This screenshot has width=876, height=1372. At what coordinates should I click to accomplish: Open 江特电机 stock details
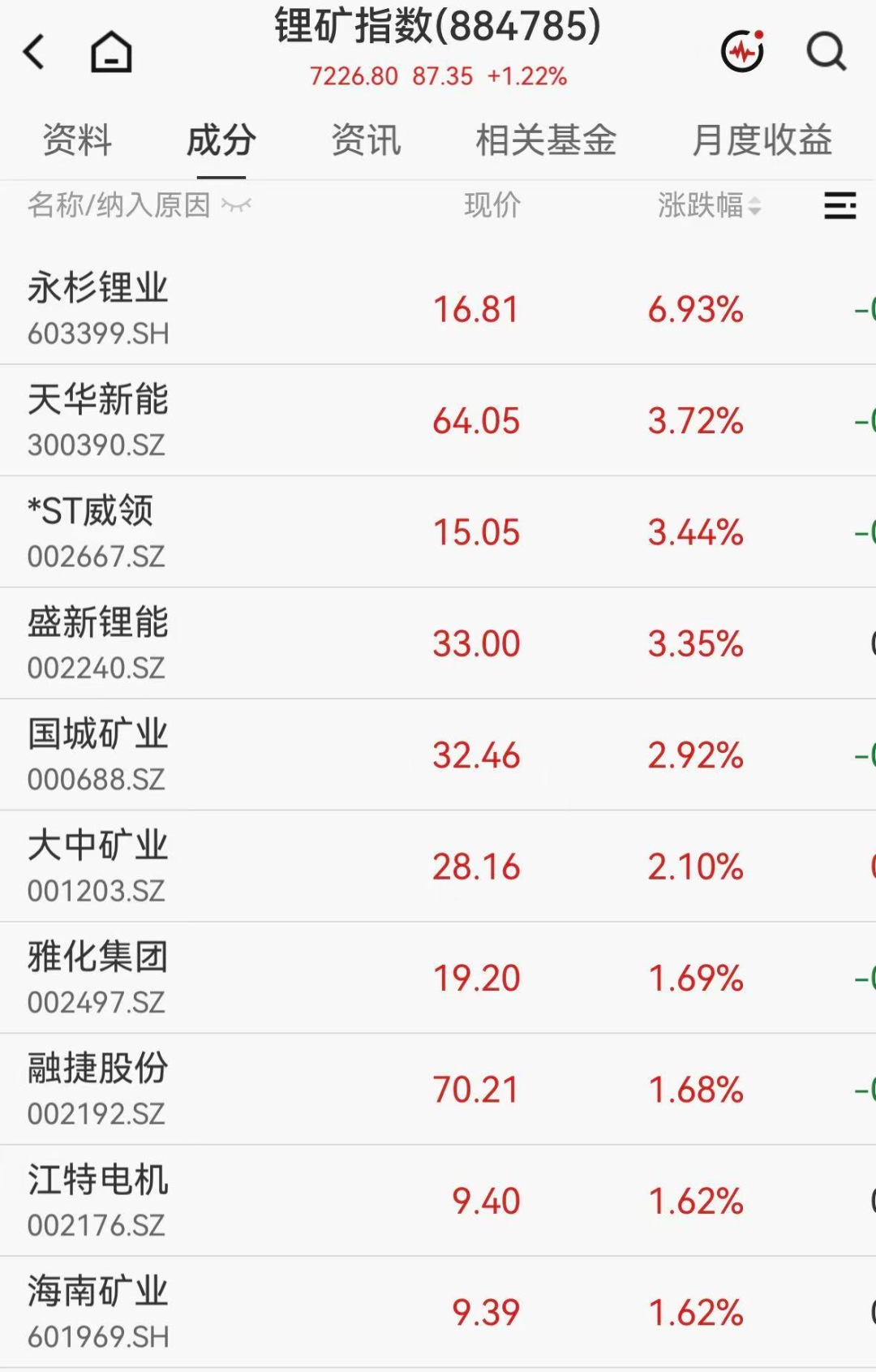[x=438, y=1201]
